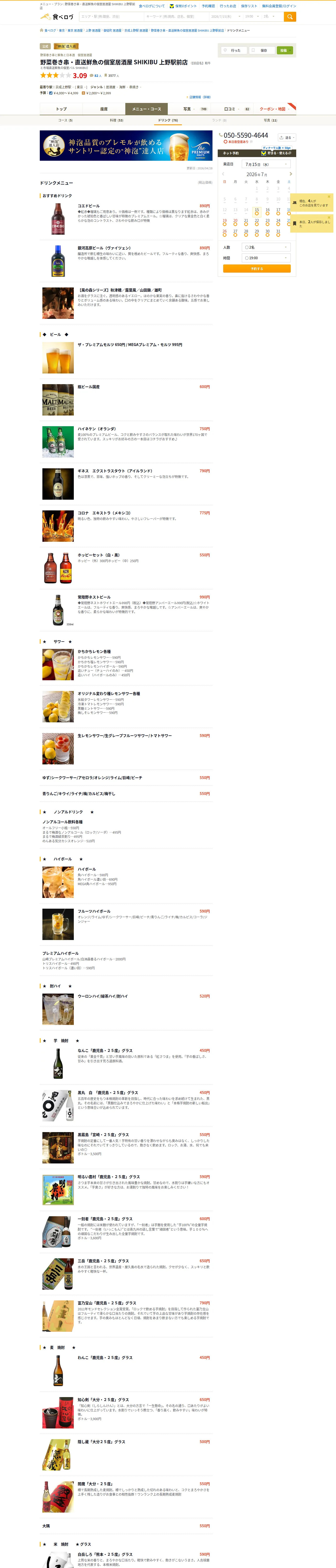Tap the 保存 save button
The image size is (336, 1568).
(261, 50)
